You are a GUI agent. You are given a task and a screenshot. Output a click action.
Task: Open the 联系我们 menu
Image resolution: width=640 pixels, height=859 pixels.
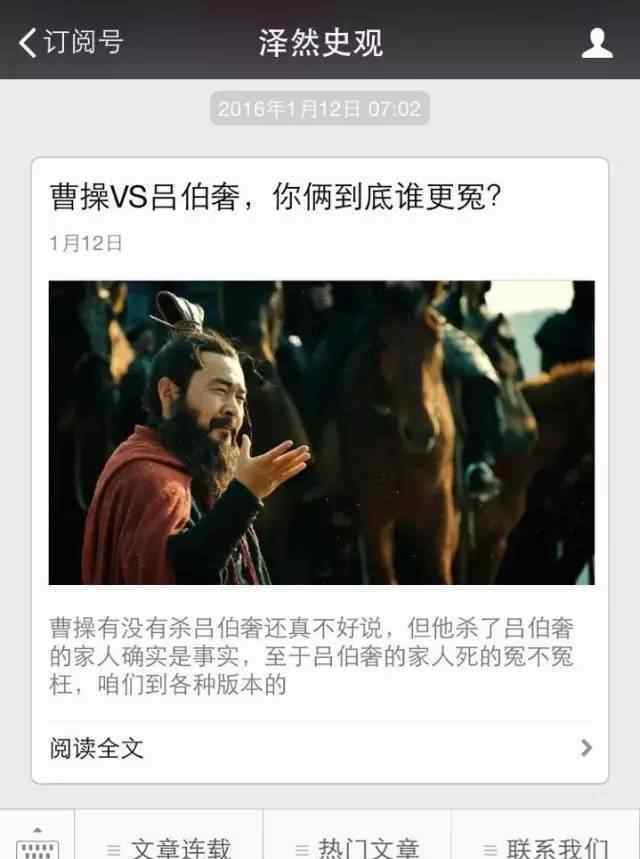[546, 846]
